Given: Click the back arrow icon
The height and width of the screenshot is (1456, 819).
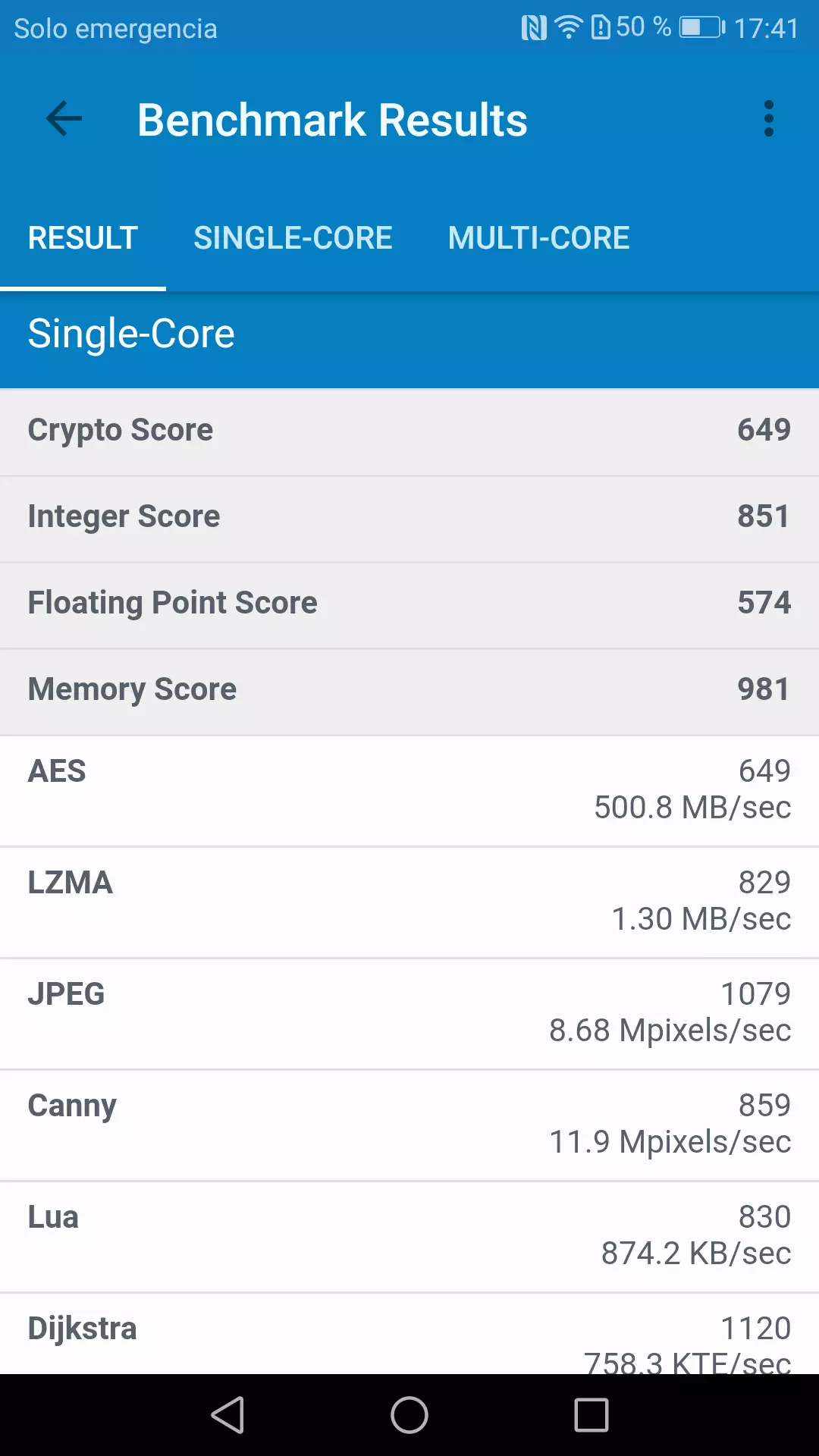Looking at the screenshot, I should (x=64, y=118).
